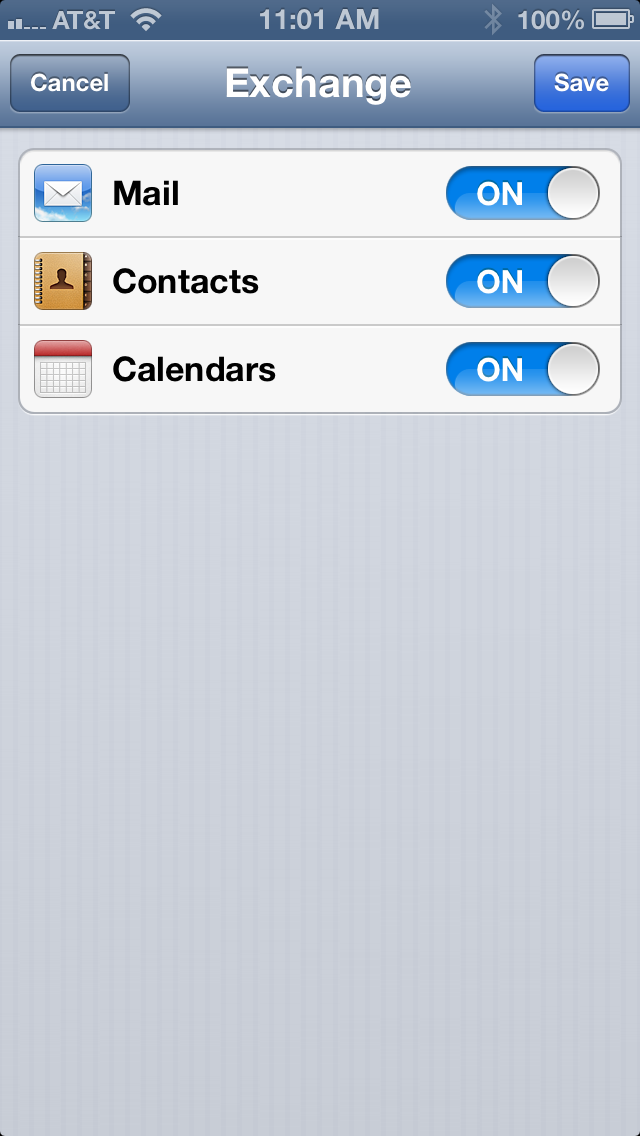Disable Contacts syncing
Viewport: 640px width, 1136px height.
(523, 281)
